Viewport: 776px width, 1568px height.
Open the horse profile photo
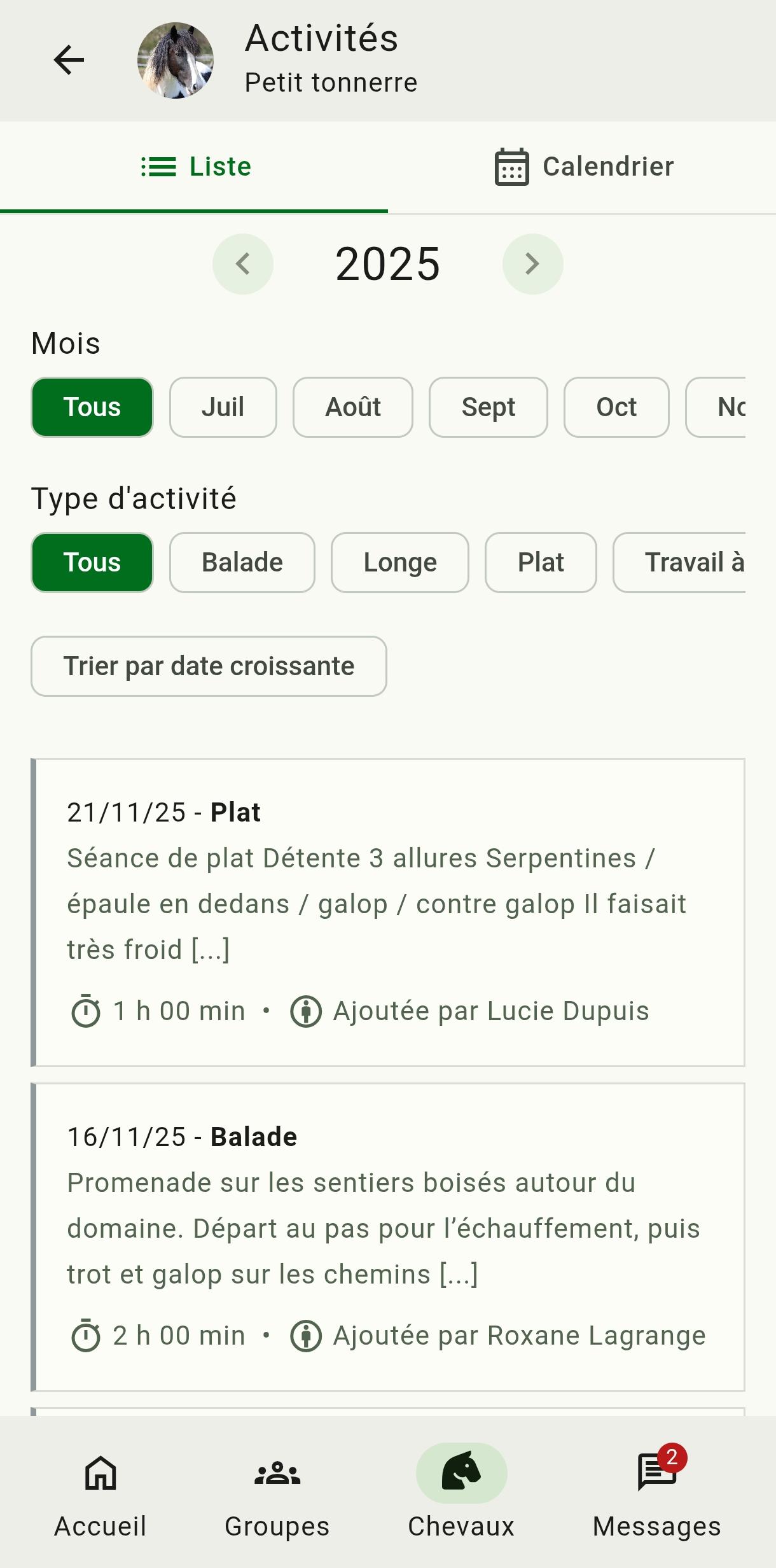coord(176,59)
